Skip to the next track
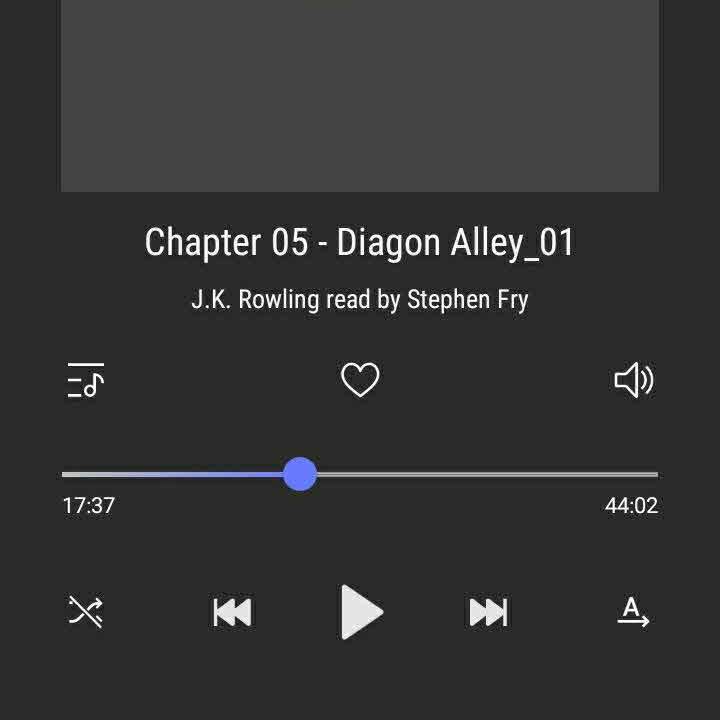 coord(488,611)
